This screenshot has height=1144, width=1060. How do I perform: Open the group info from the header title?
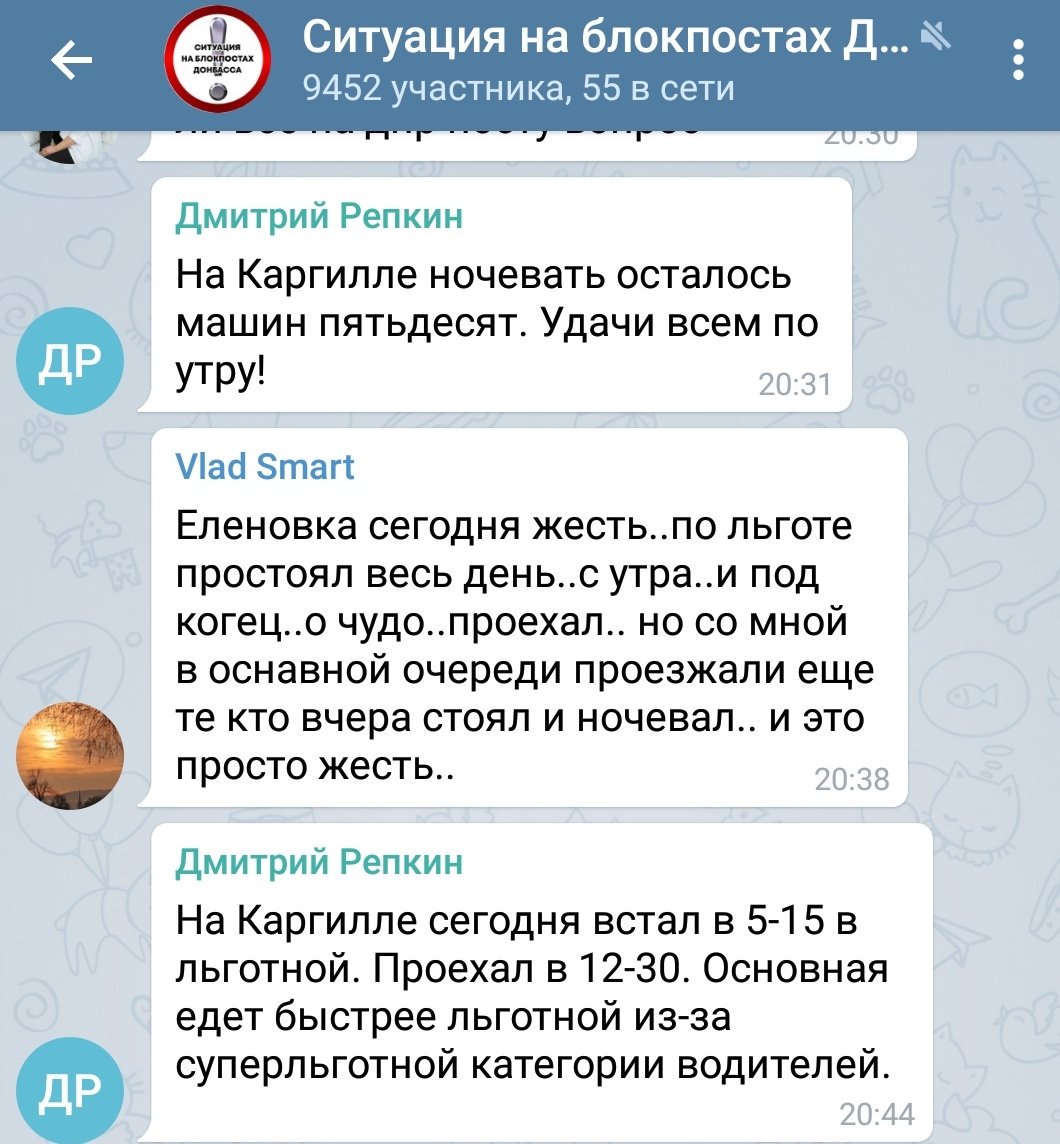(605, 41)
